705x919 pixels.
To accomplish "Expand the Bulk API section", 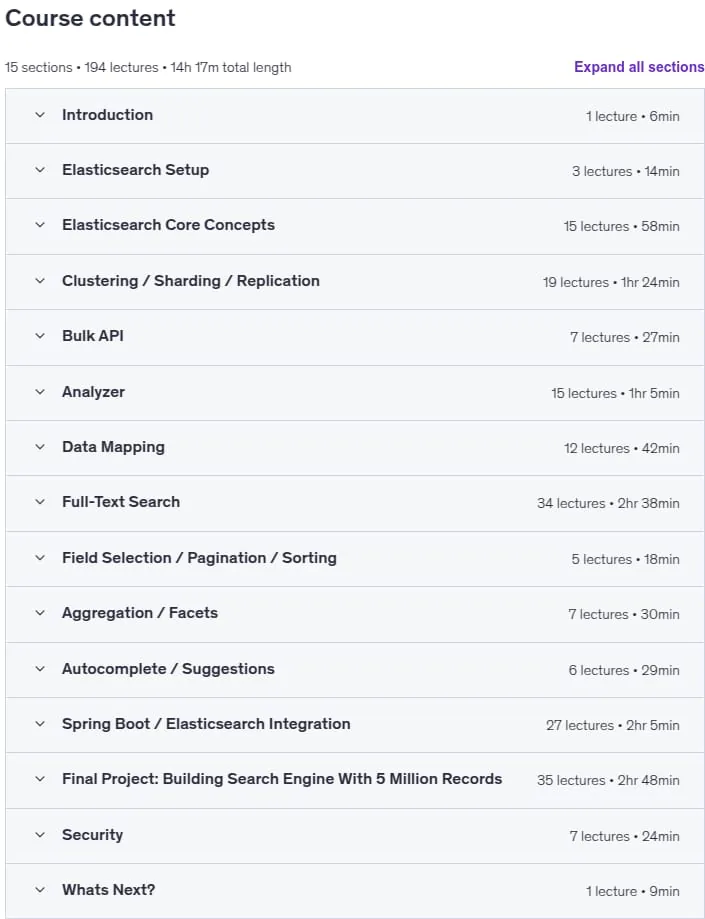I will click(x=355, y=337).
